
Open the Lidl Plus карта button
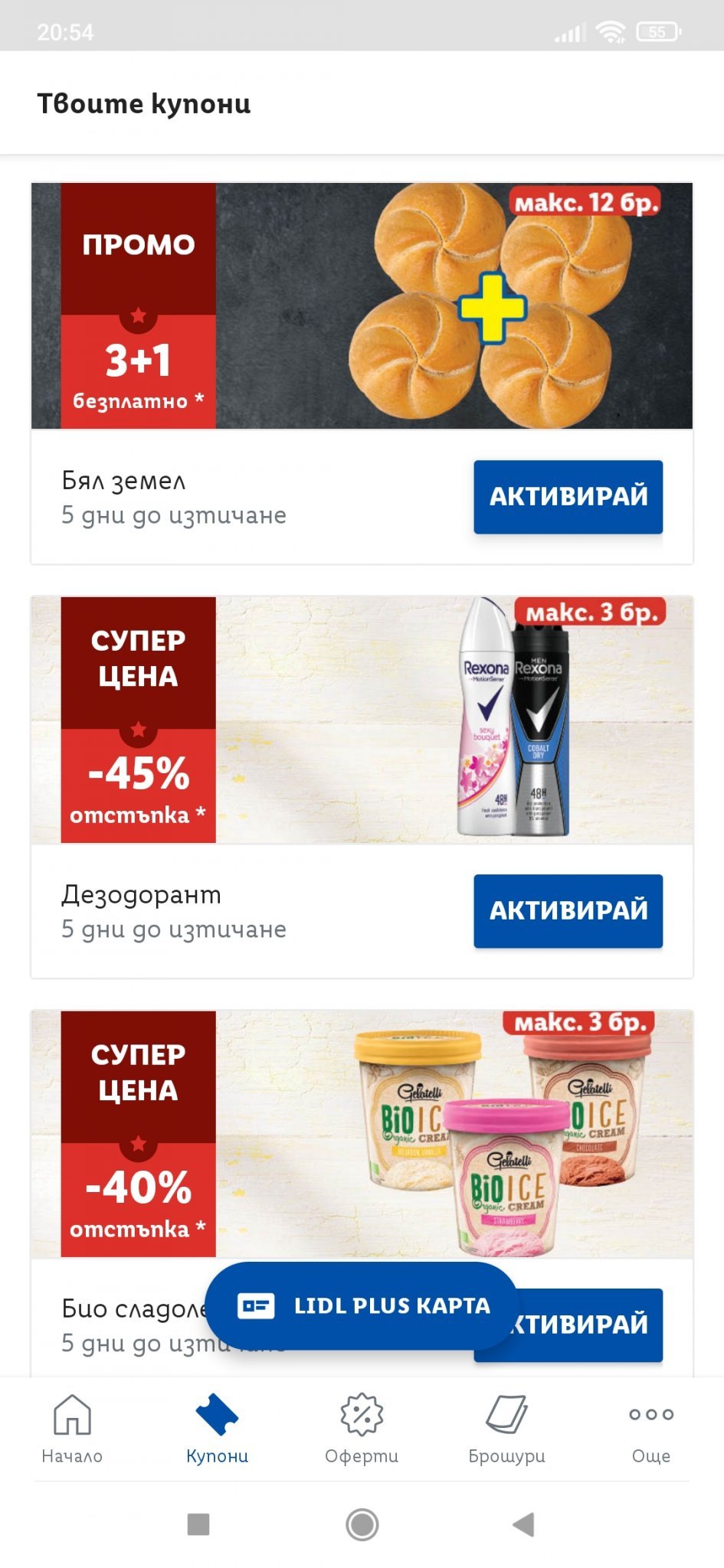point(362,1305)
